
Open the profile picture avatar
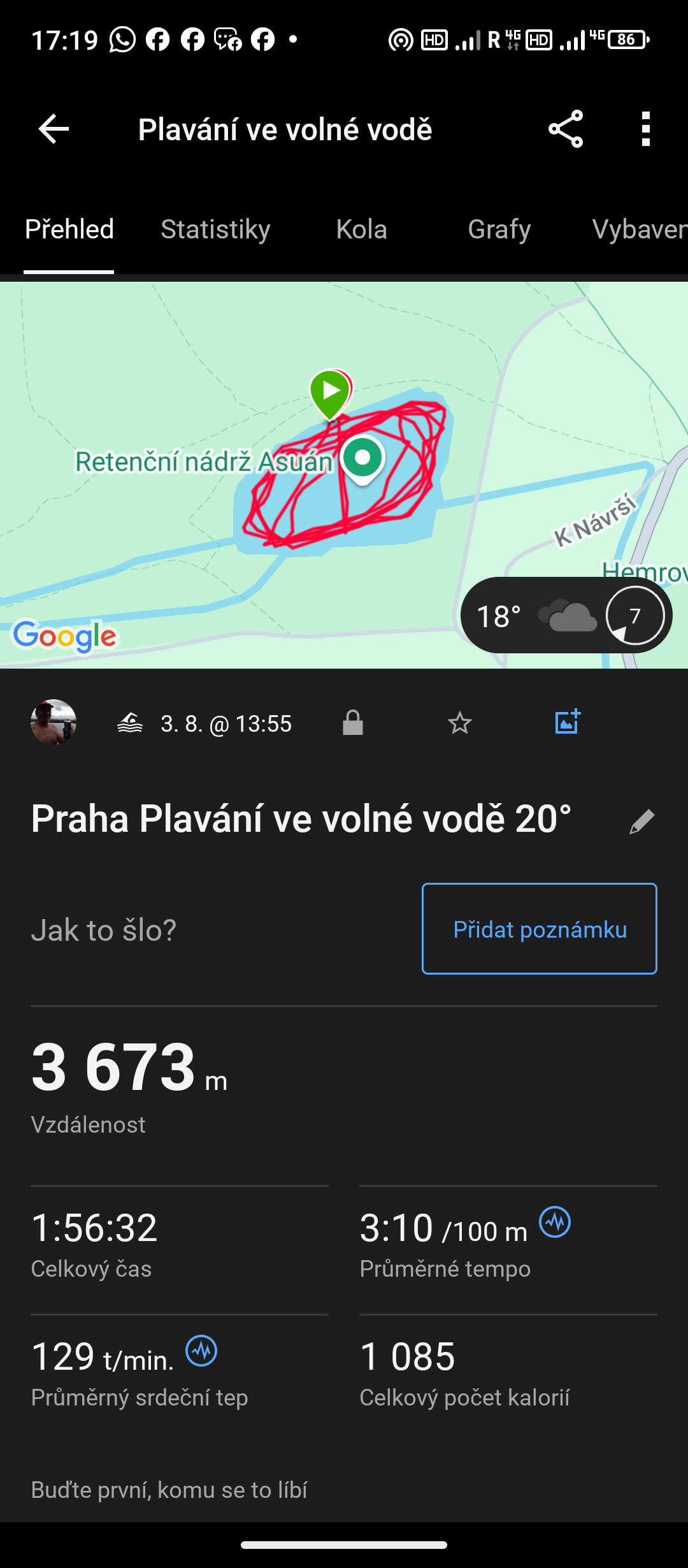(x=54, y=723)
